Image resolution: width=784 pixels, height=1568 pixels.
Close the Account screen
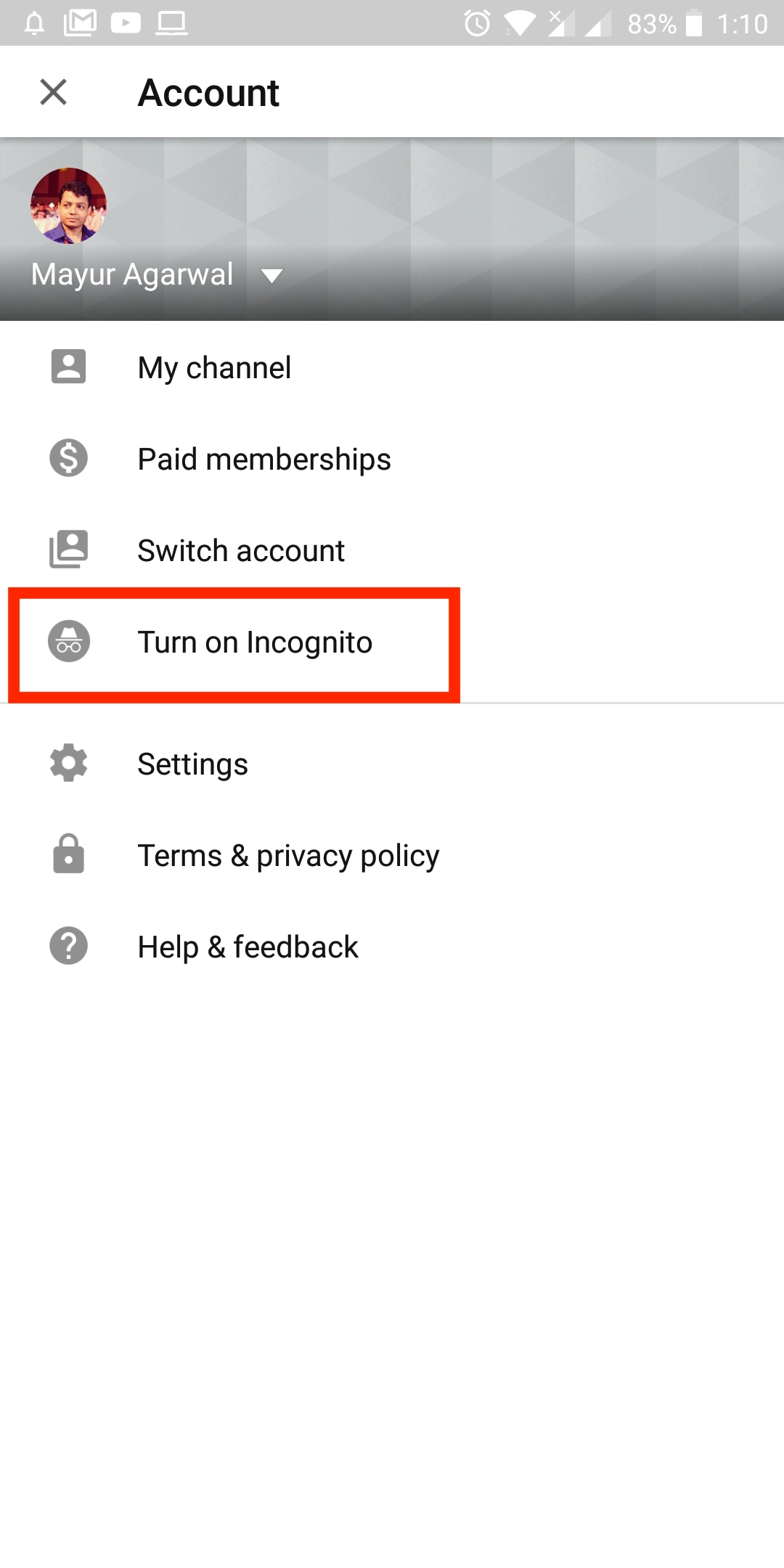tap(54, 92)
